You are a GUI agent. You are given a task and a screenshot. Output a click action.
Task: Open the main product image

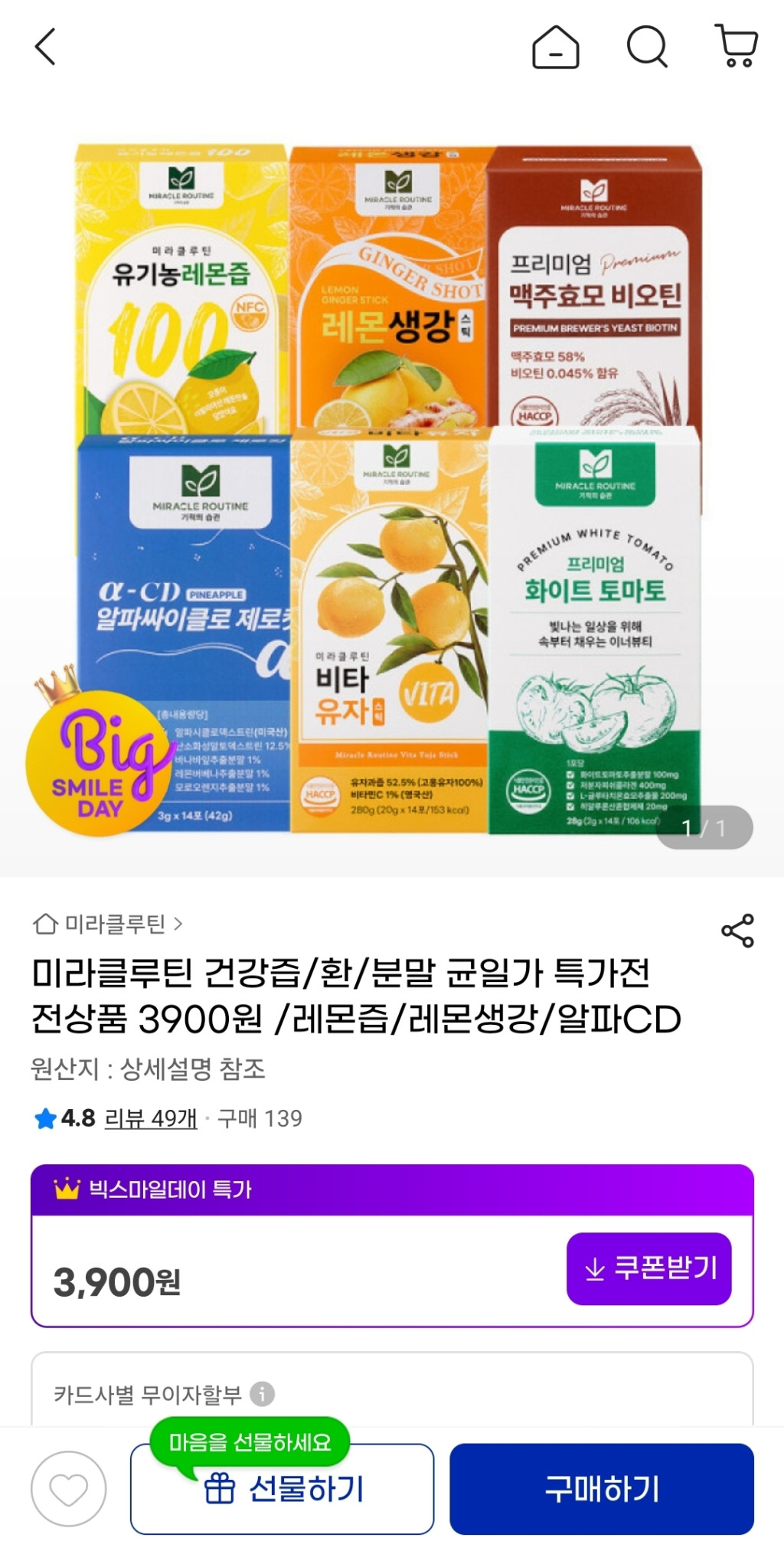[x=390, y=490]
